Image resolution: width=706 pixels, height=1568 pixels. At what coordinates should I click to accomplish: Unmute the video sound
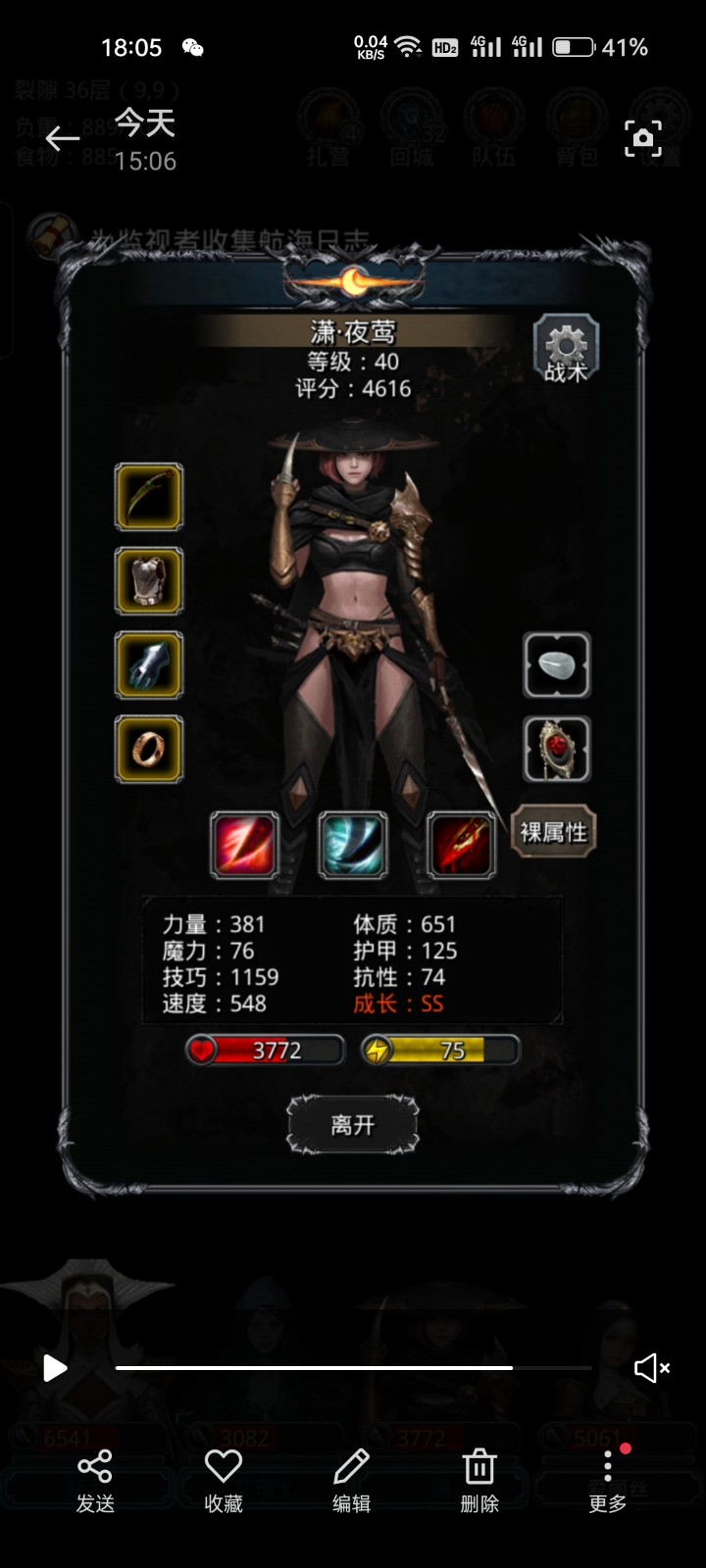point(651,1368)
